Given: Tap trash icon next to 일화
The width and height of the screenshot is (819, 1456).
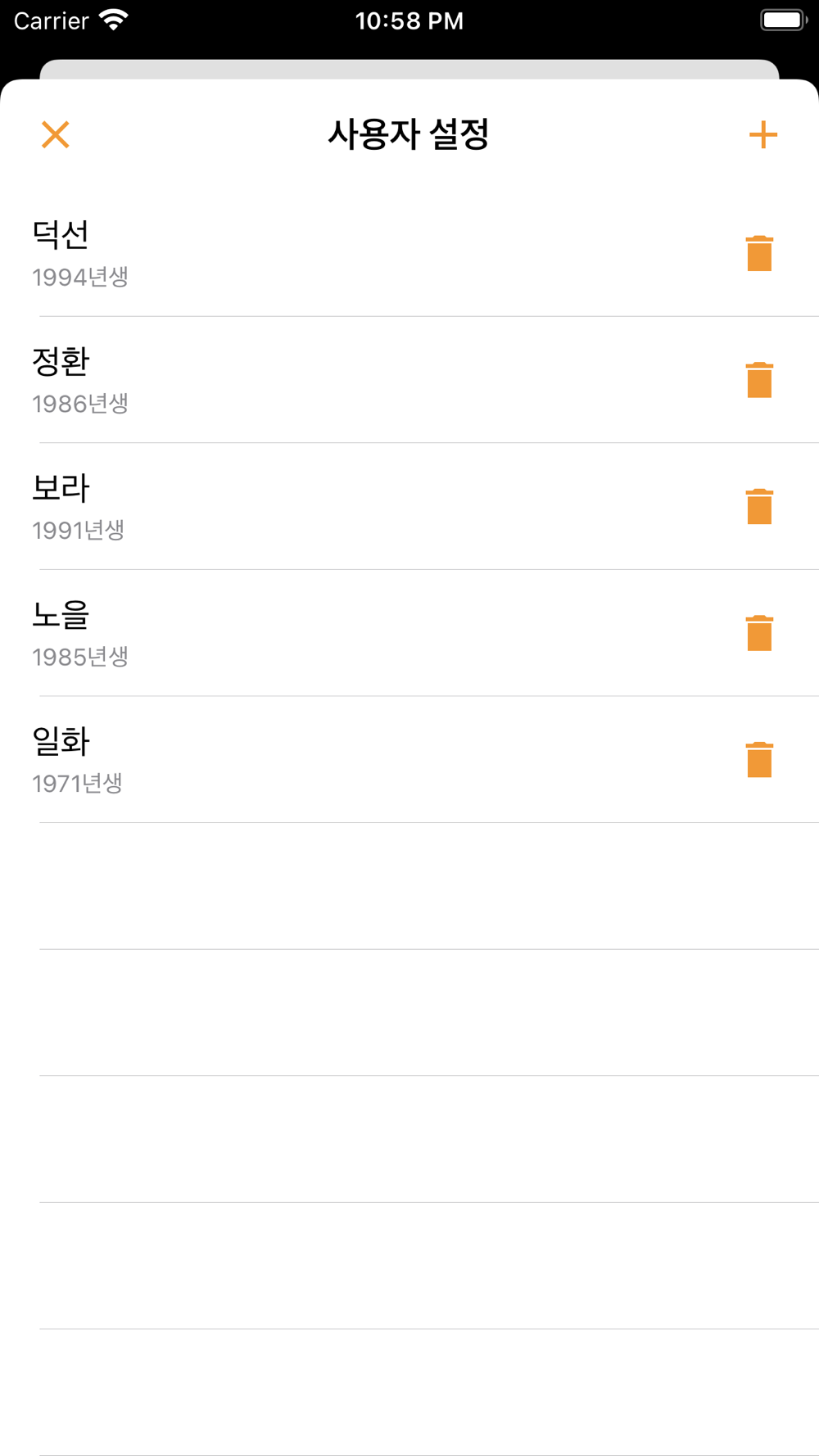Looking at the screenshot, I should pyautogui.click(x=759, y=759).
